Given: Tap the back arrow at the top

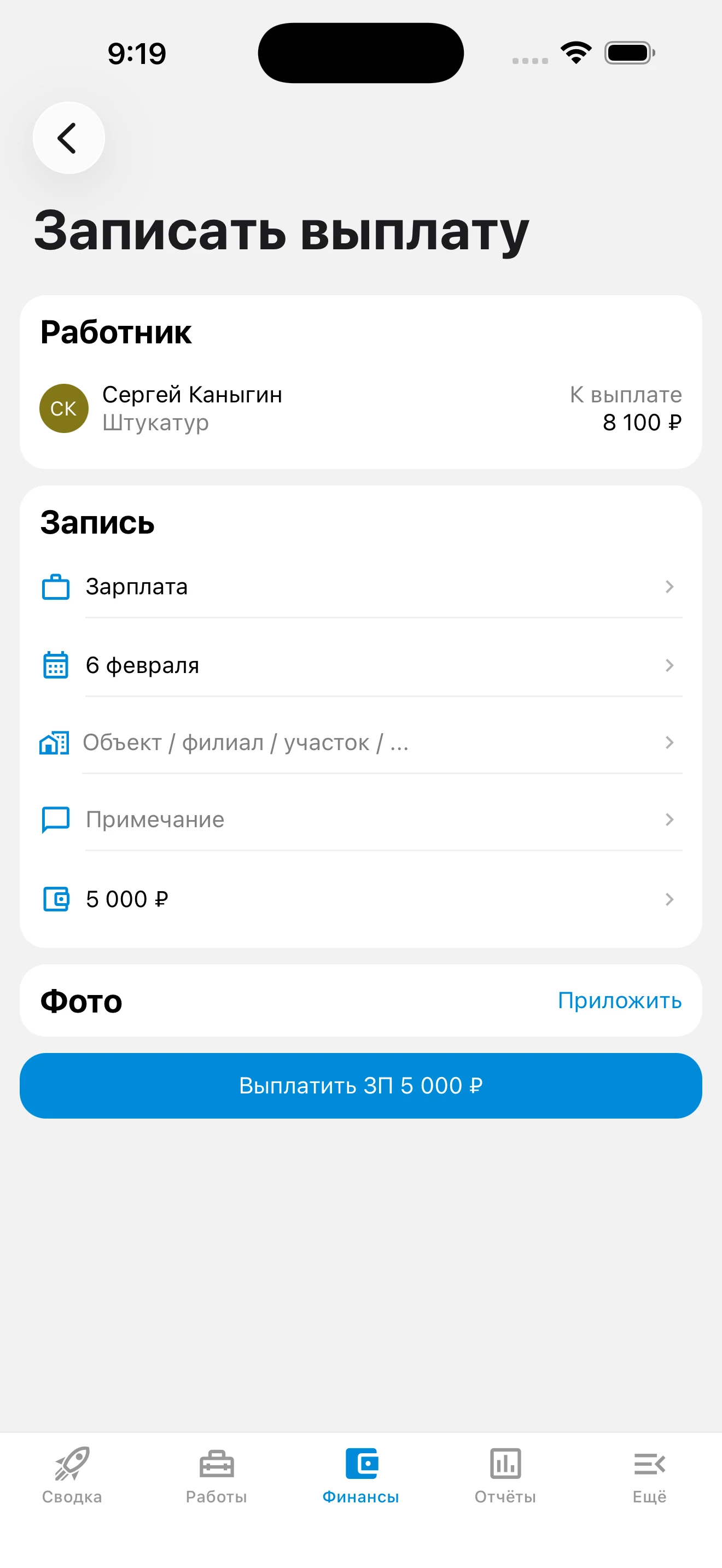Looking at the screenshot, I should pos(68,138).
